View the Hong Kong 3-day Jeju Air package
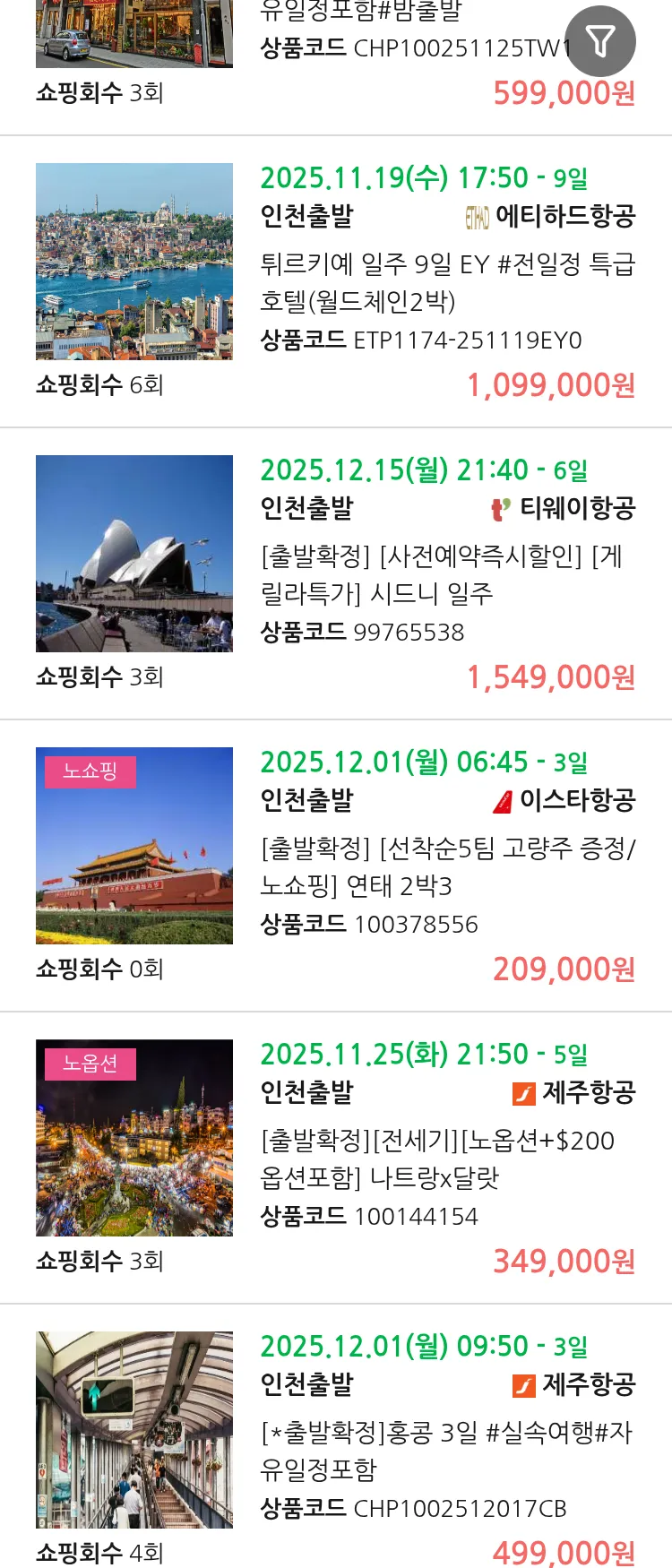 click(x=446, y=1450)
